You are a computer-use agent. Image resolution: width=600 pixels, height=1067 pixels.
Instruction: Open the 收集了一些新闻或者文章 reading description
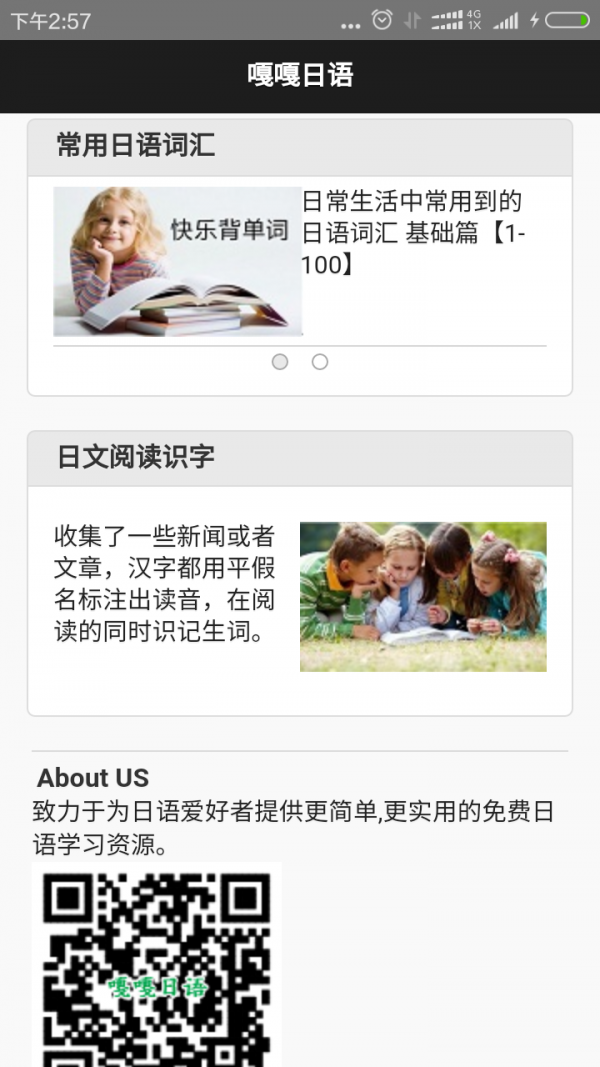tap(165, 584)
